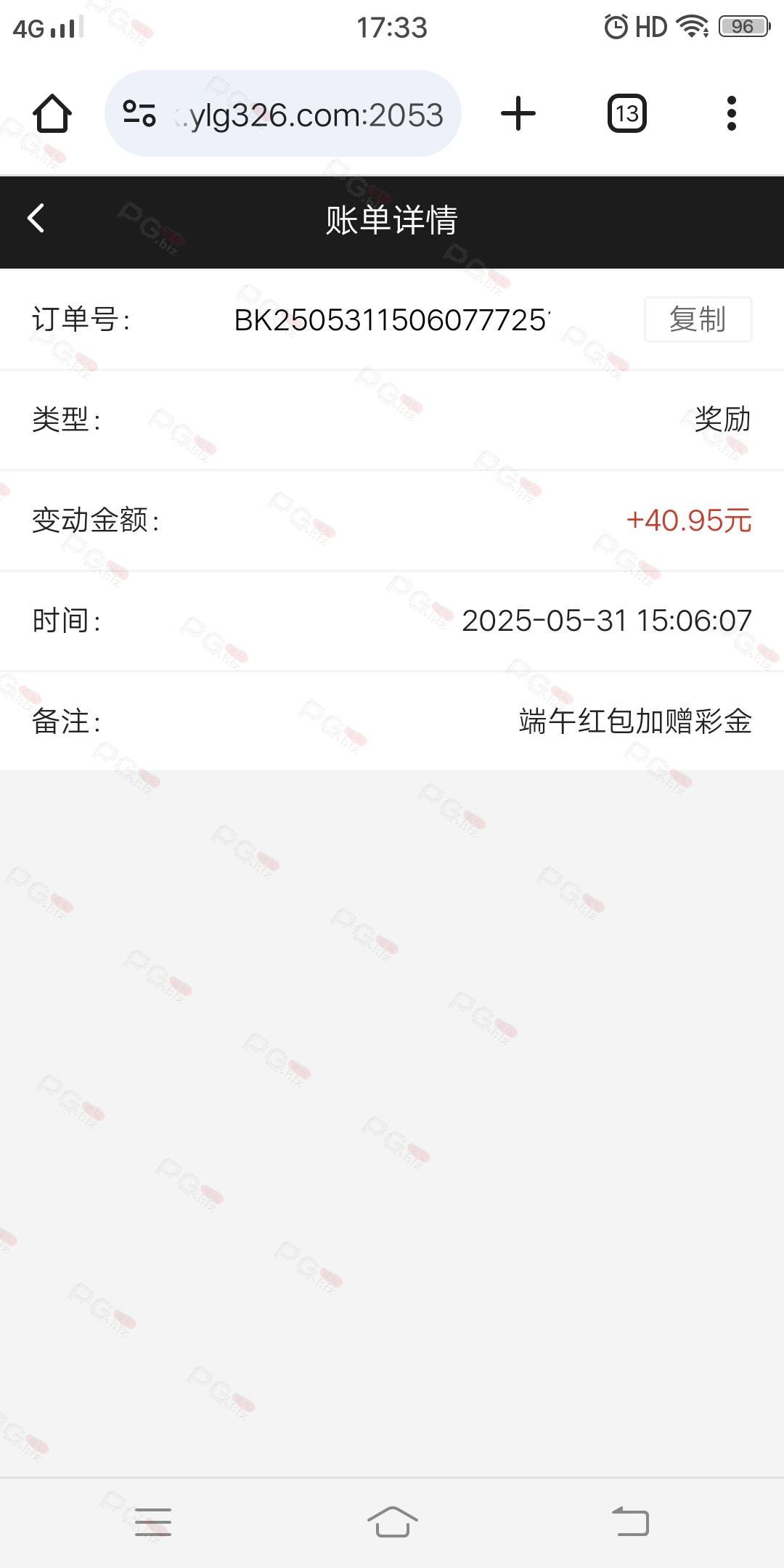
Task: Go to the phone home screen
Action: 392,1522
